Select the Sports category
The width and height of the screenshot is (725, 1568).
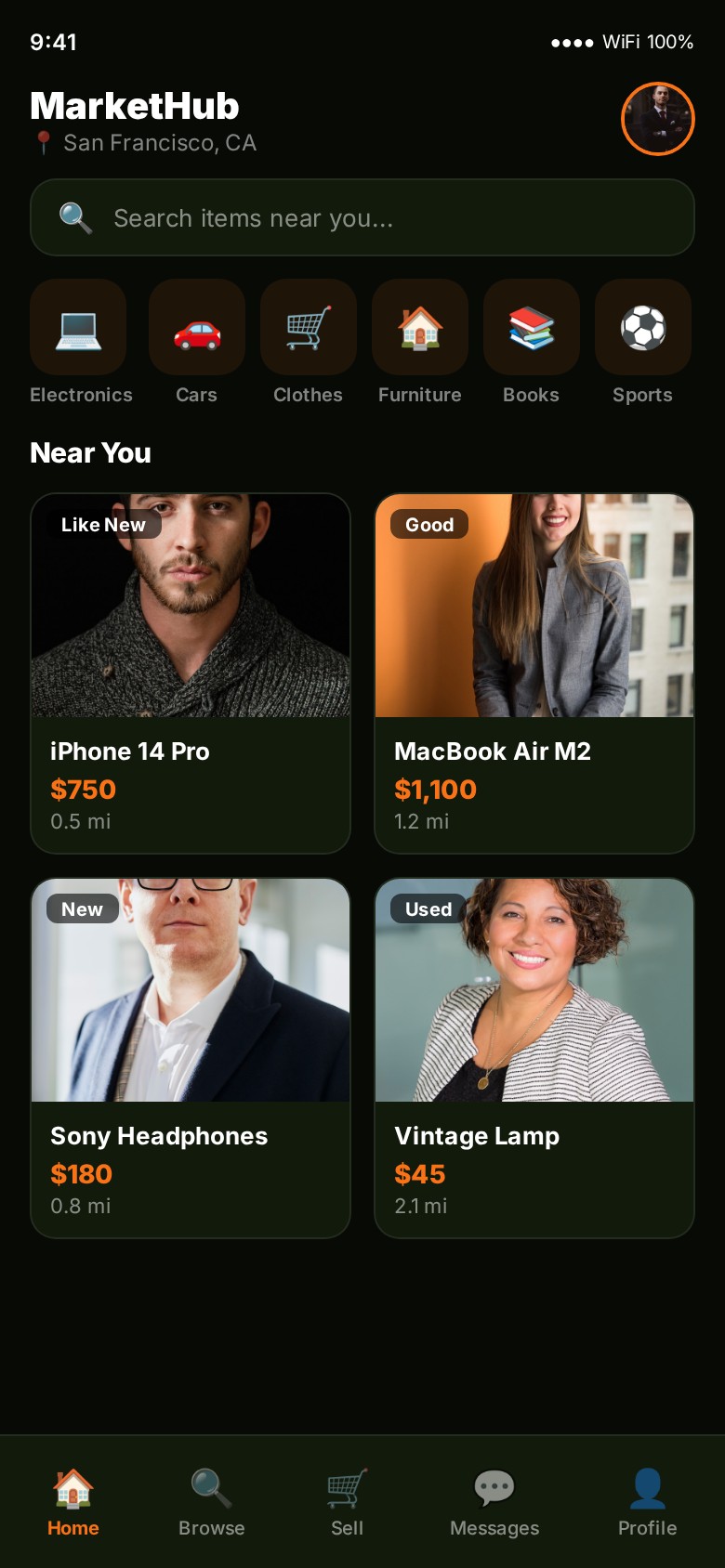click(642, 342)
